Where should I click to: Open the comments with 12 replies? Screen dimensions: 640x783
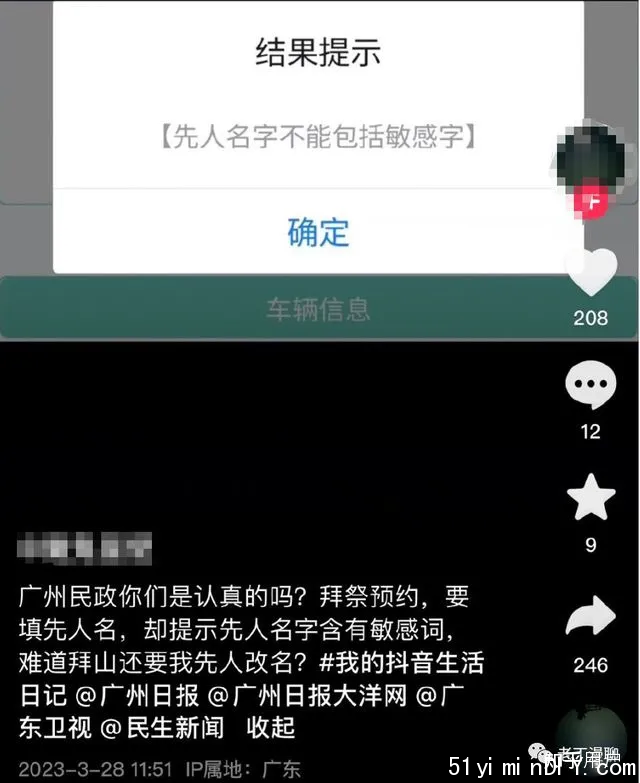coord(591,386)
